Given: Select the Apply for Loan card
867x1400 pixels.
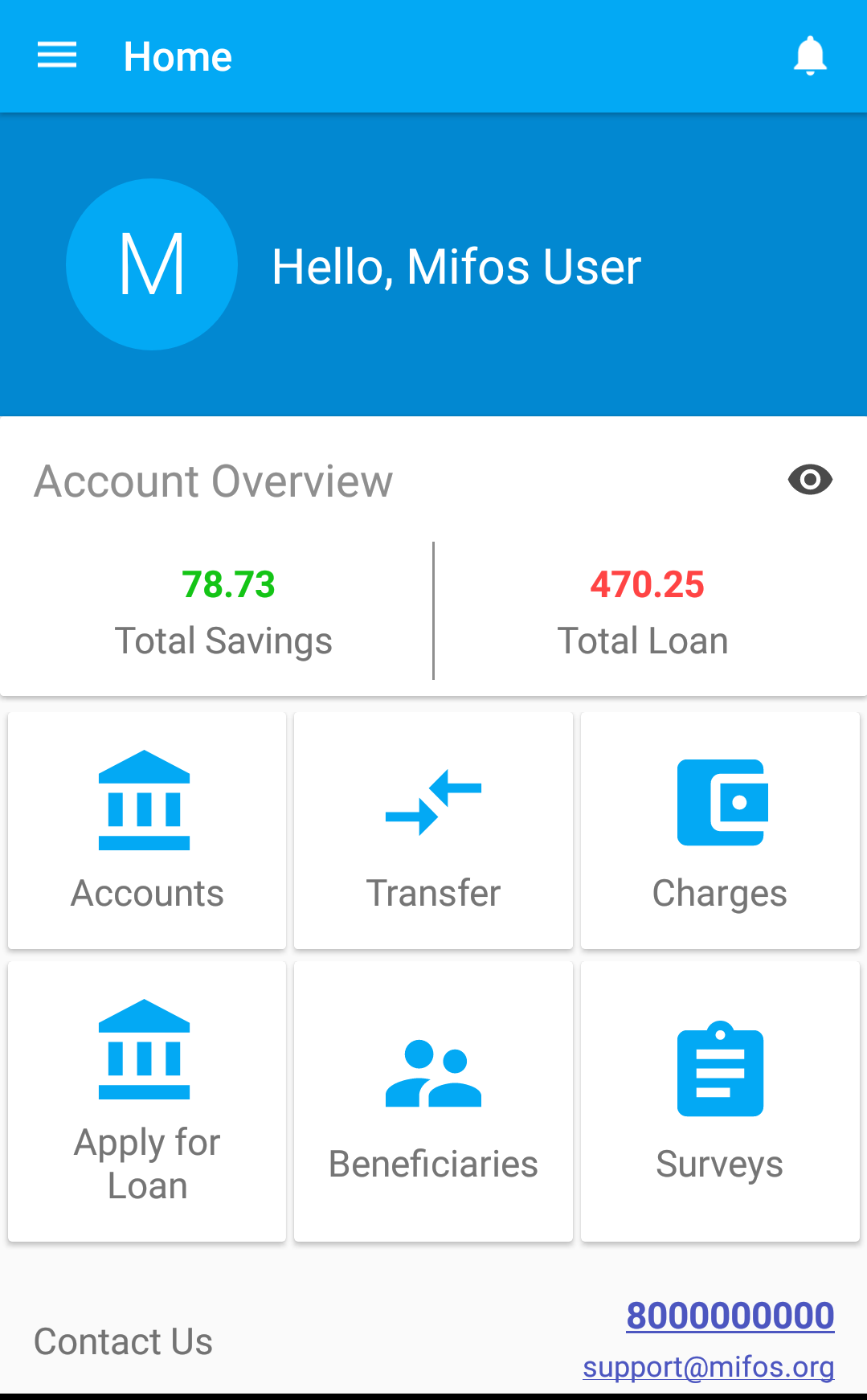Looking at the screenshot, I should coord(147,1101).
